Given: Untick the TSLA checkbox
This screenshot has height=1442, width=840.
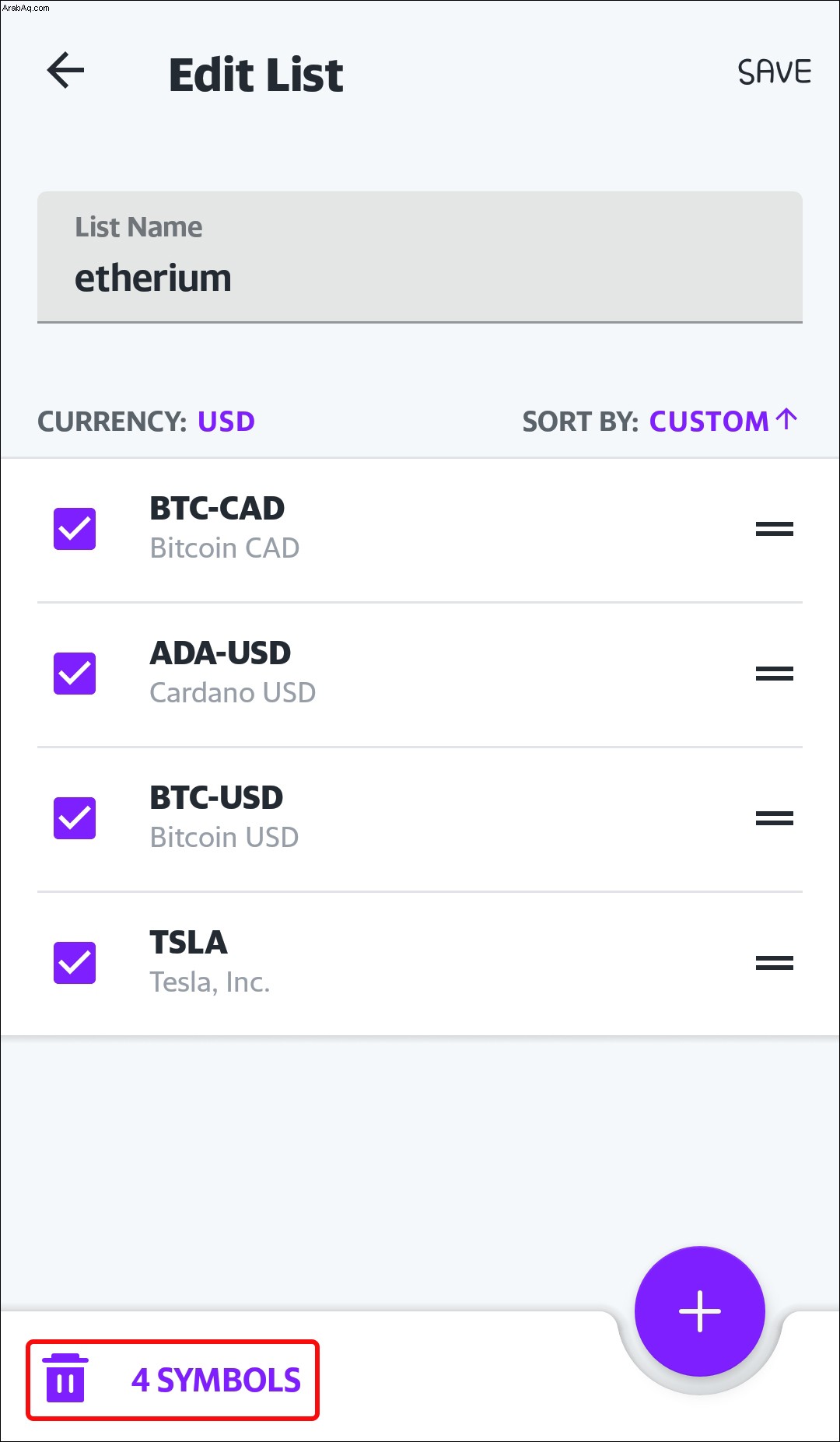Looking at the screenshot, I should [x=75, y=963].
